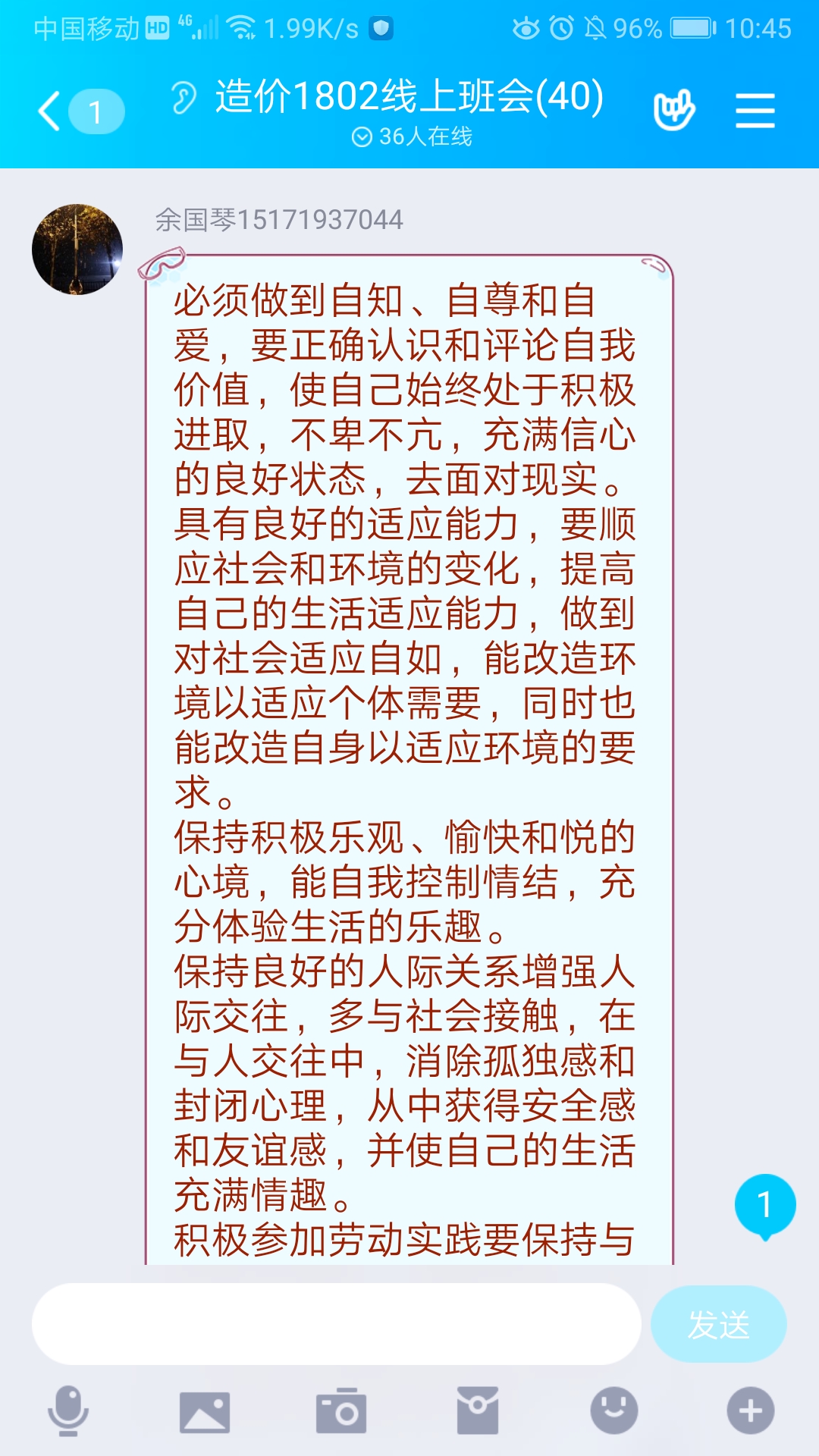This screenshot has height=1456, width=819.
Task: Pick a photo from the gallery
Action: point(204,1411)
